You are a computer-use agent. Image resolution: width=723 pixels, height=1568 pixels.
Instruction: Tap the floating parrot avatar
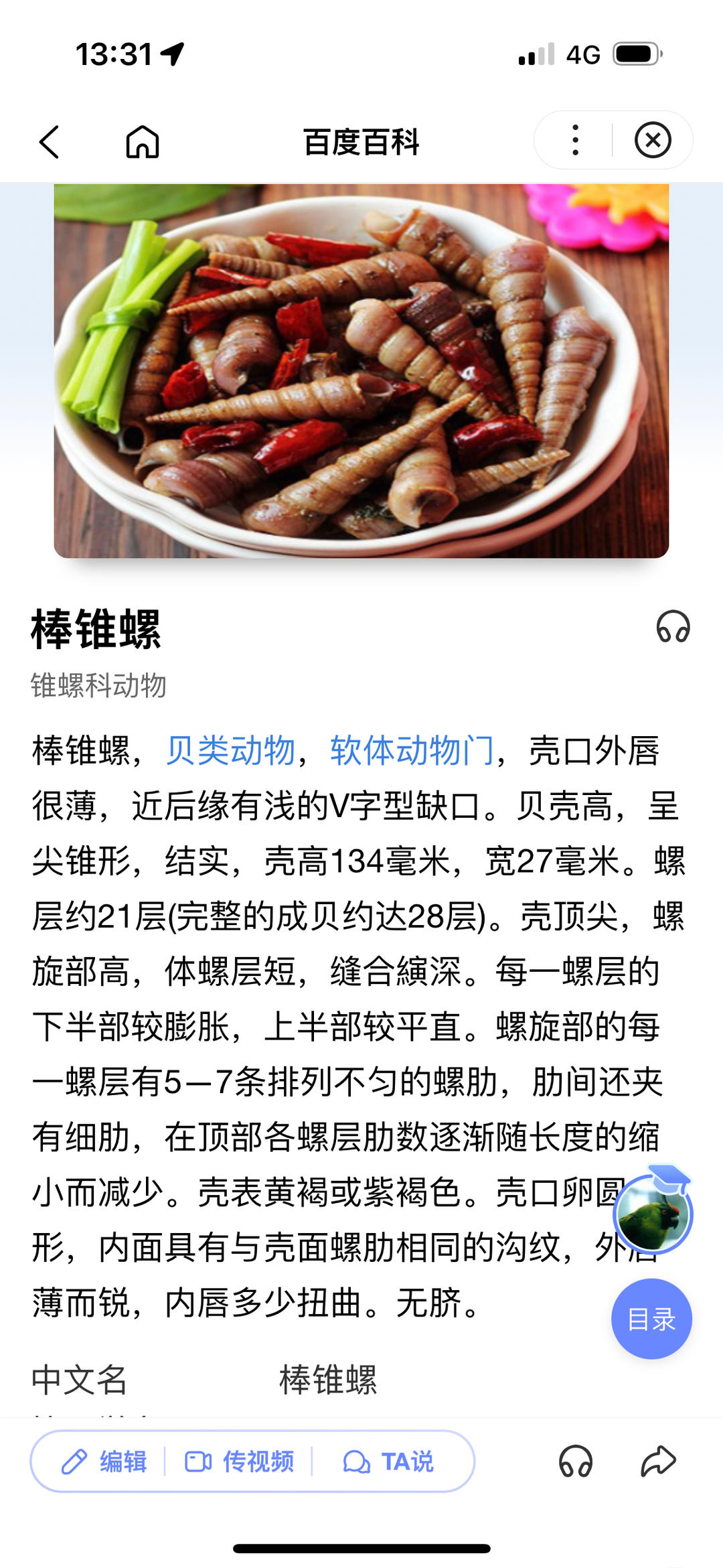coord(653,1214)
